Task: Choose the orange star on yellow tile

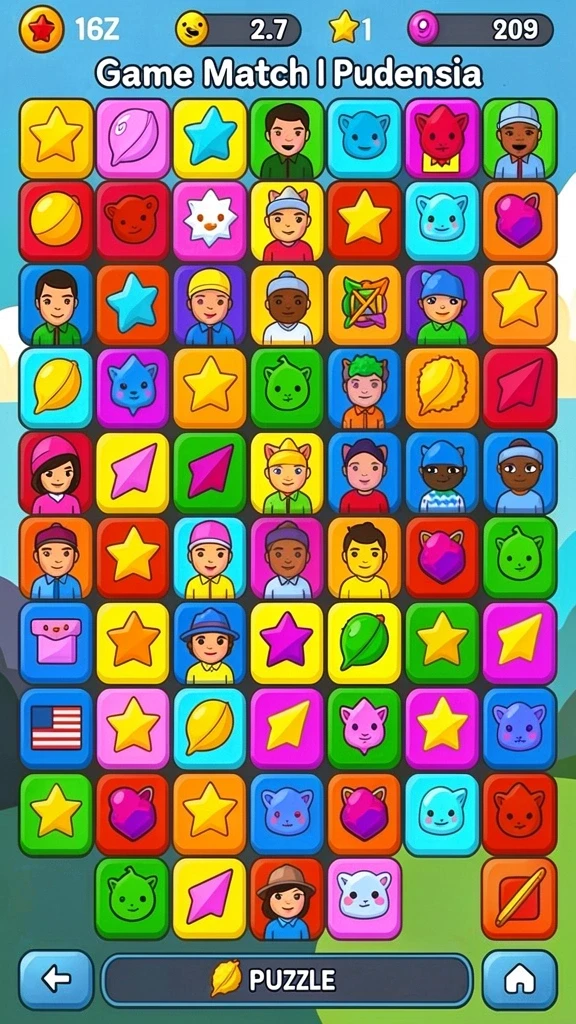Action: (x=133, y=643)
